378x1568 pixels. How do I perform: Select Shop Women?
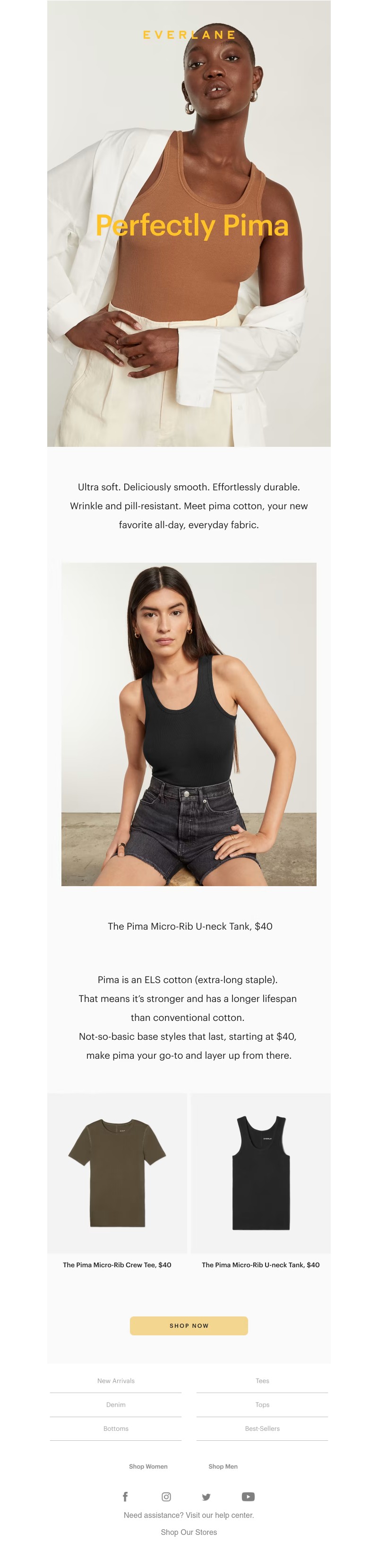[x=148, y=1466]
